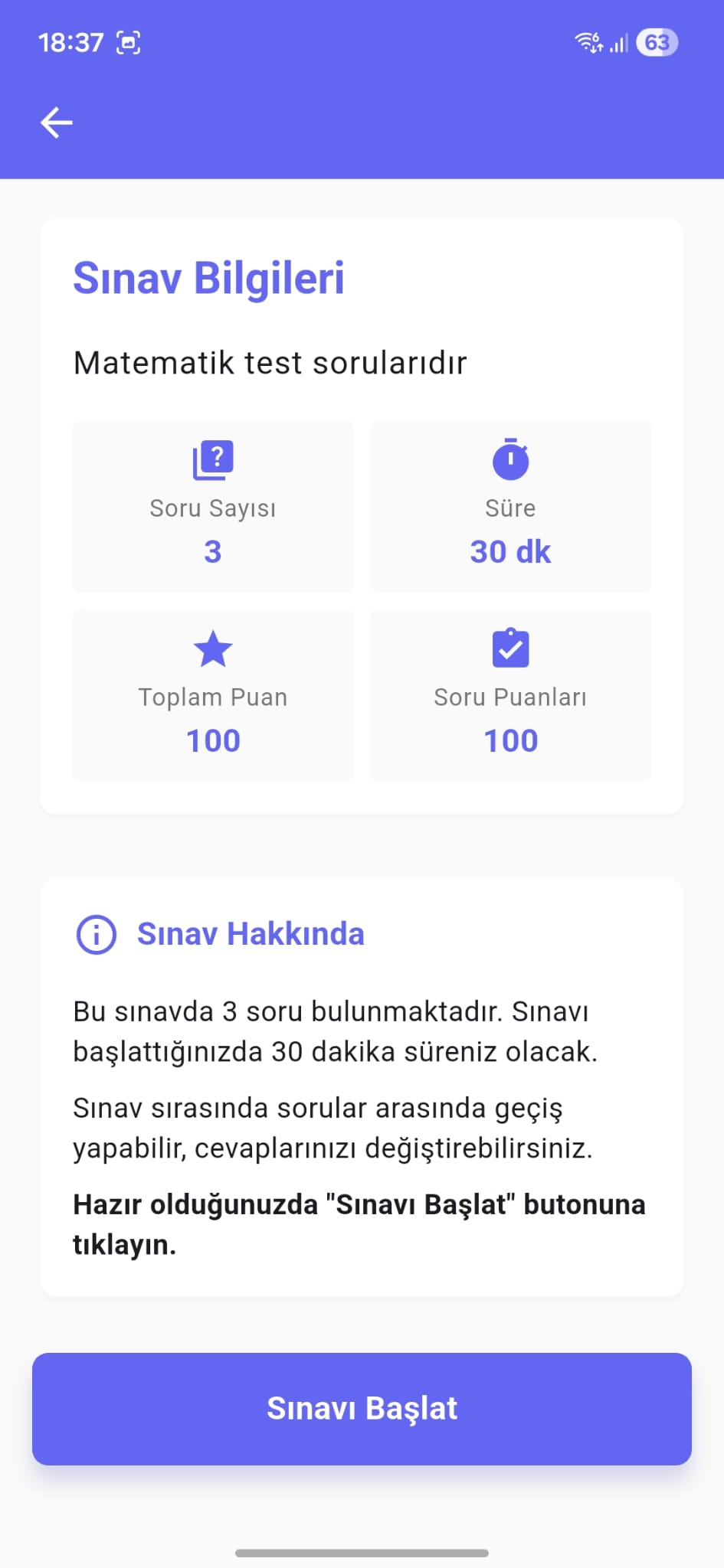Screen dimensions: 724x1568
Task: Go back using the top arrow
Action: point(57,122)
